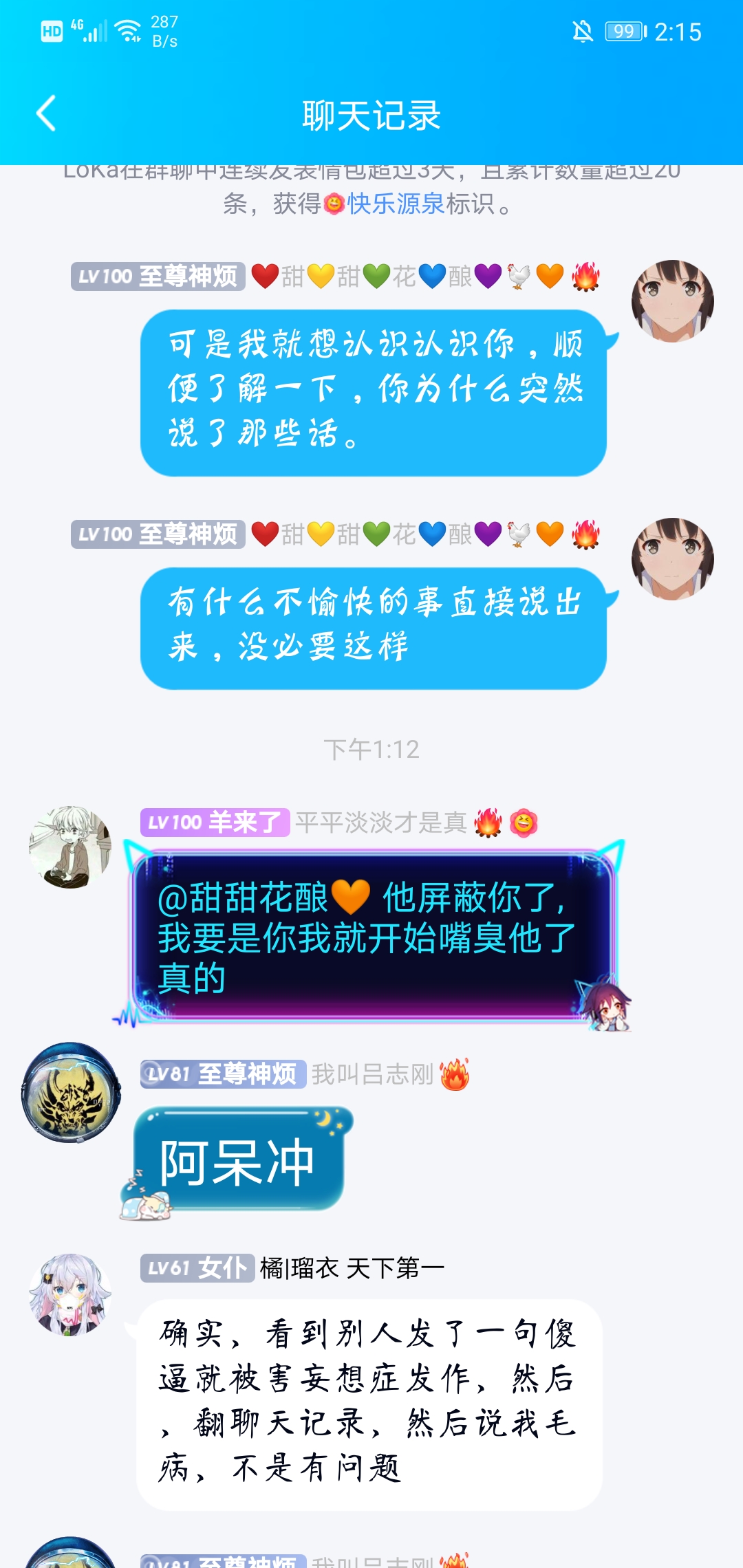
Task: Open sender's avatar beside the 可是我就想认识认识你 message
Action: [x=672, y=301]
